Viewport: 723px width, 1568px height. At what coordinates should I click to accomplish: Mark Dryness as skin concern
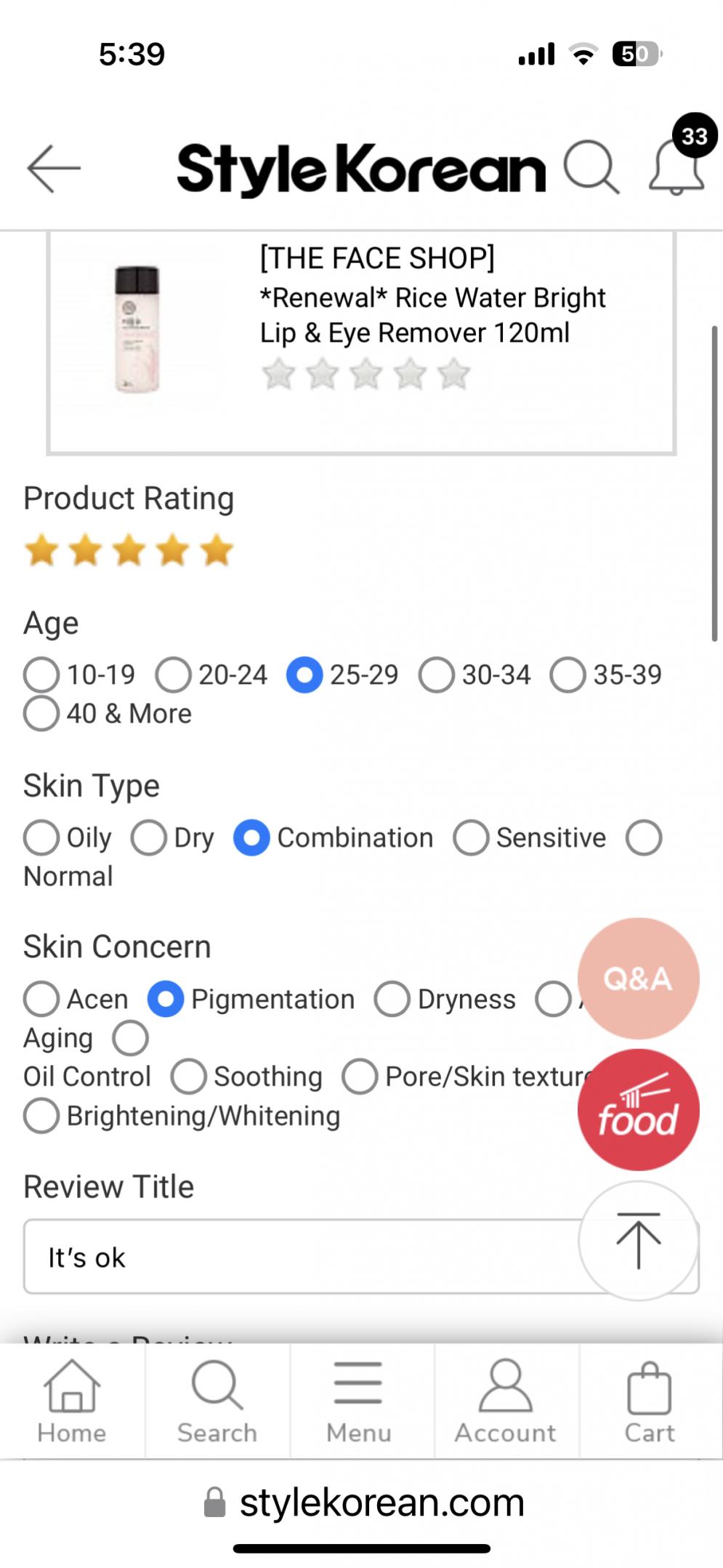pyautogui.click(x=392, y=999)
